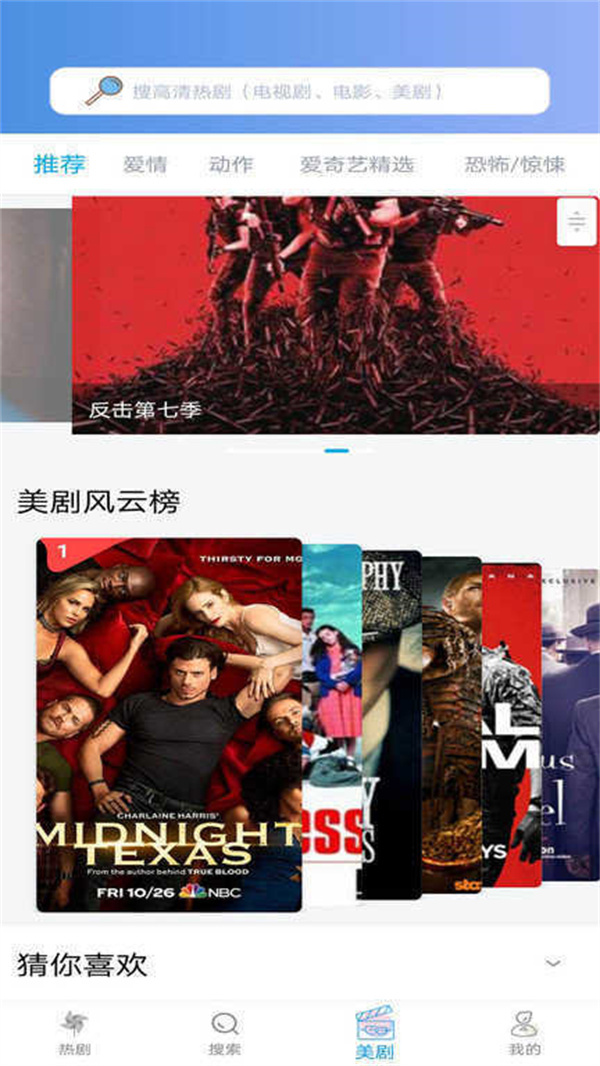Viewport: 600px width, 1066px height.
Task: Open the 搜索 bottom tab
Action: [225, 1034]
